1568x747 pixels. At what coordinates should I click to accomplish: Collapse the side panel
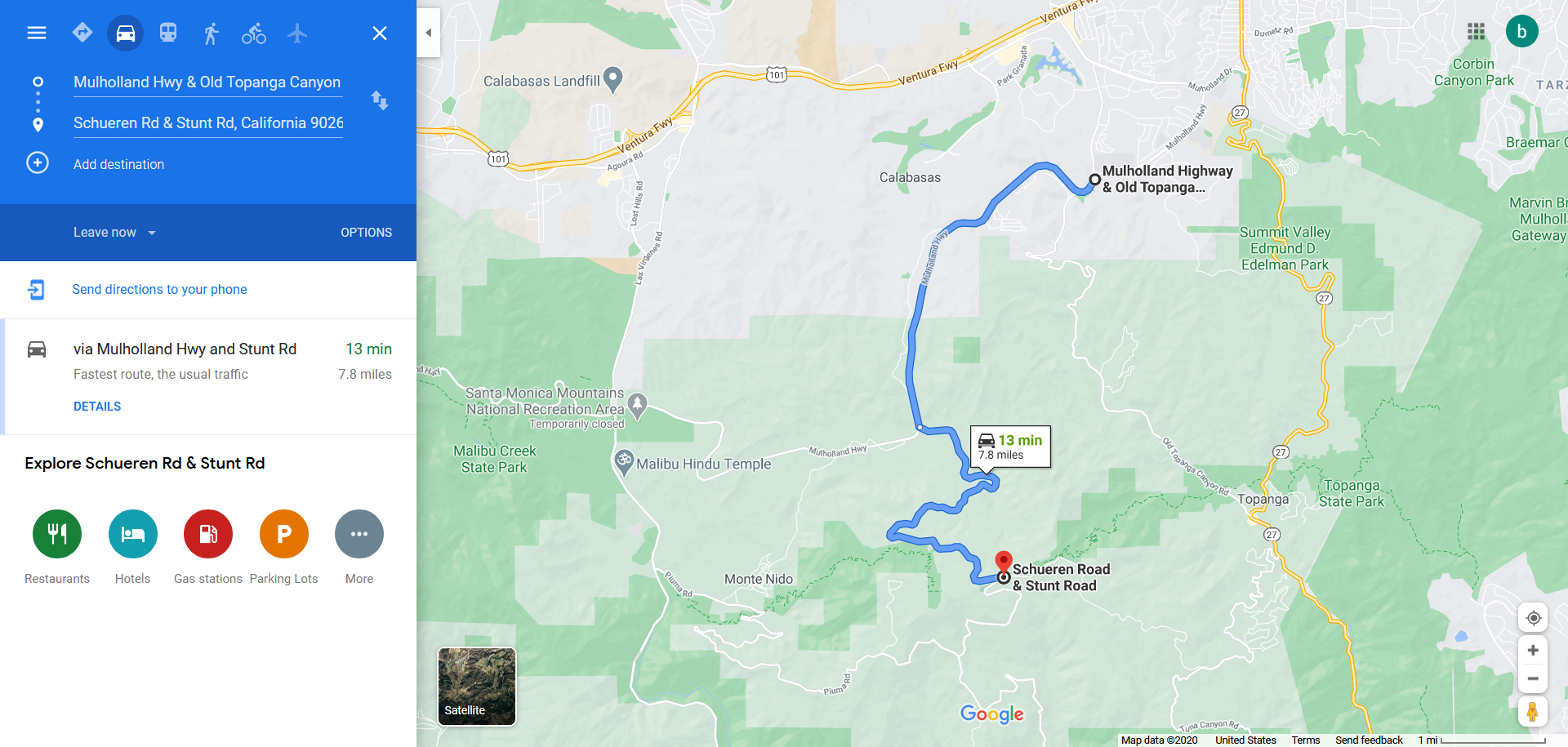[428, 33]
